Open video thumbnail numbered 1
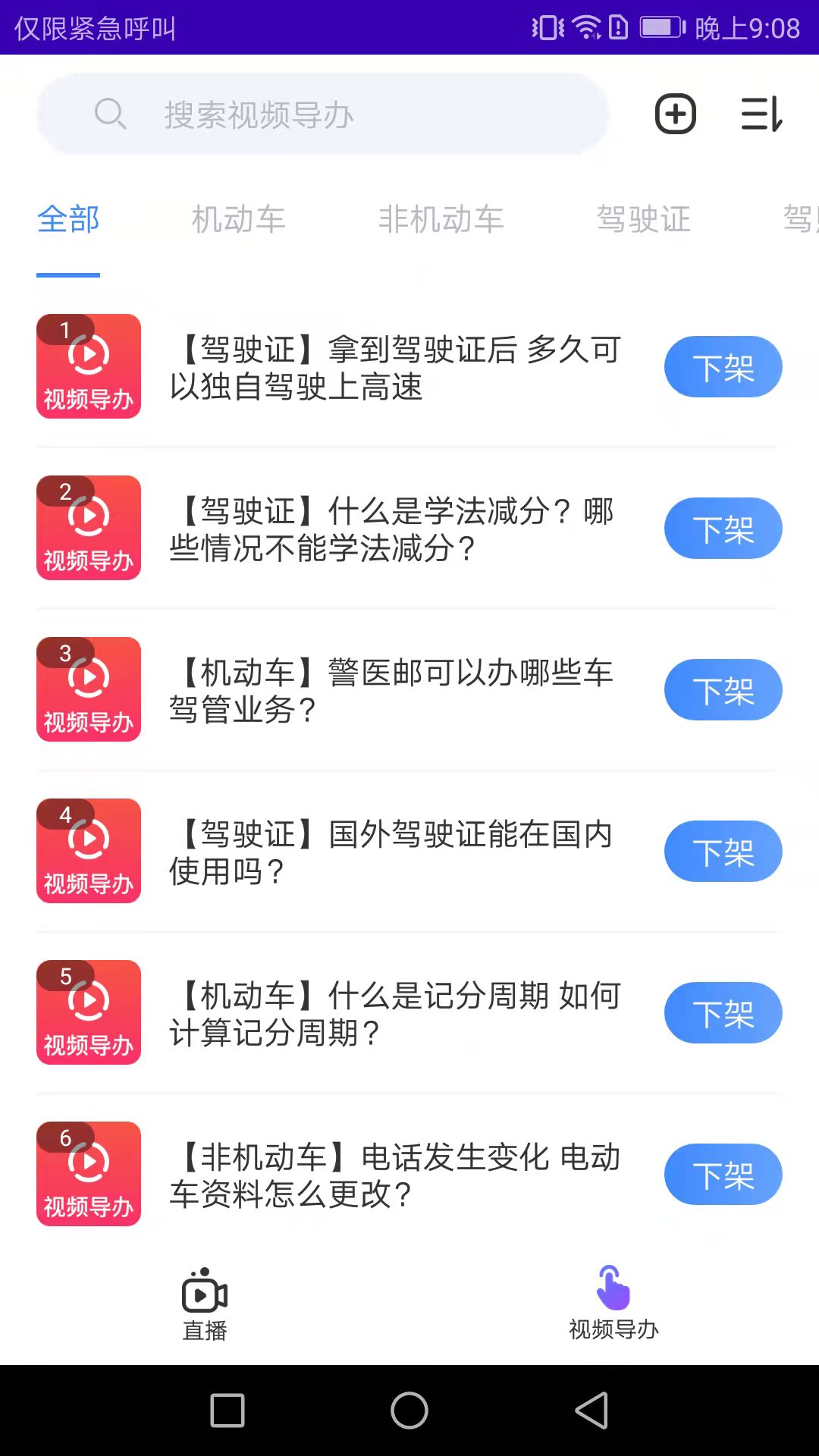Viewport: 819px width, 1456px height. point(88,366)
